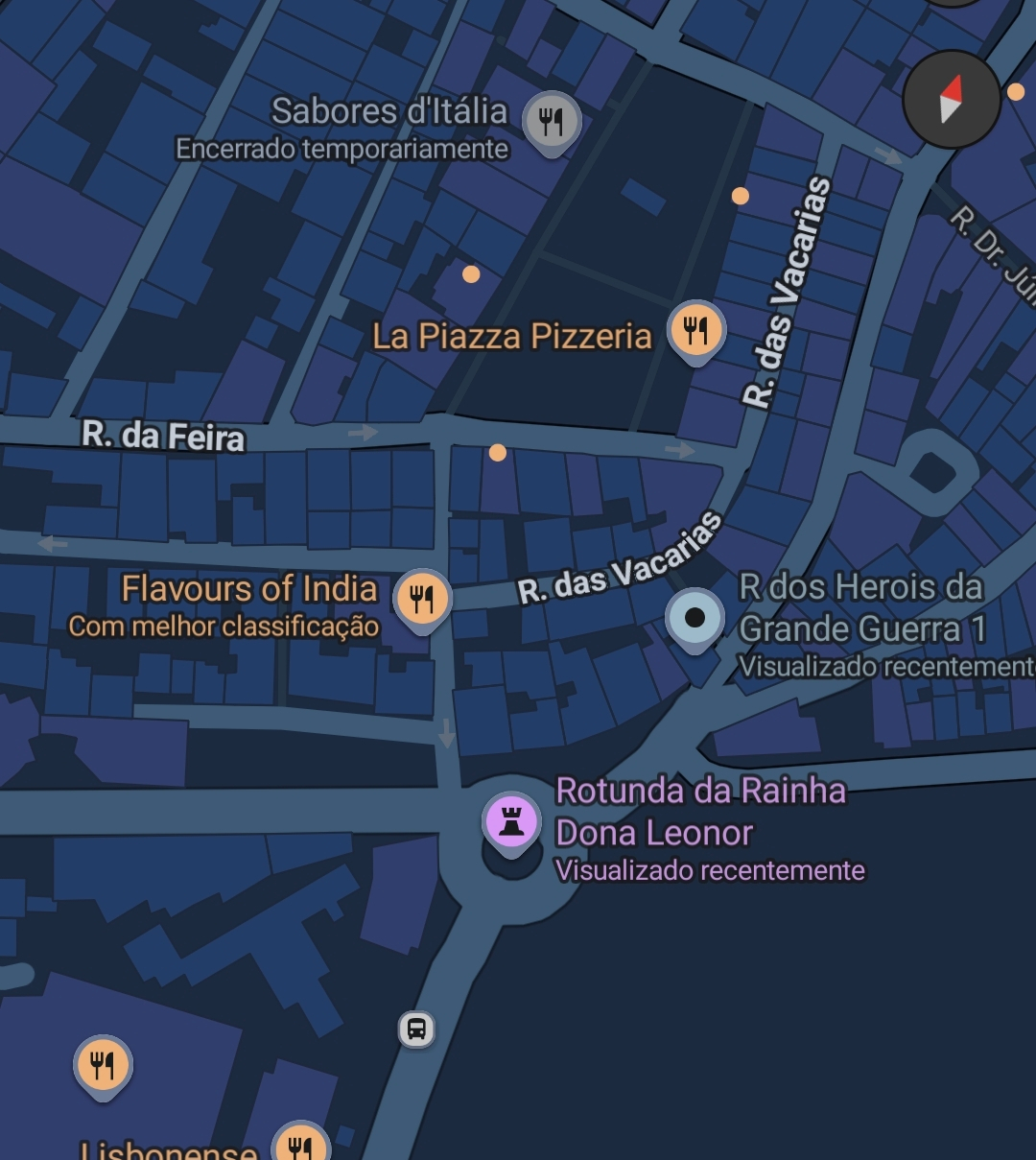Tap the bus stop icon
The width and height of the screenshot is (1036, 1160).
pyautogui.click(x=416, y=1030)
